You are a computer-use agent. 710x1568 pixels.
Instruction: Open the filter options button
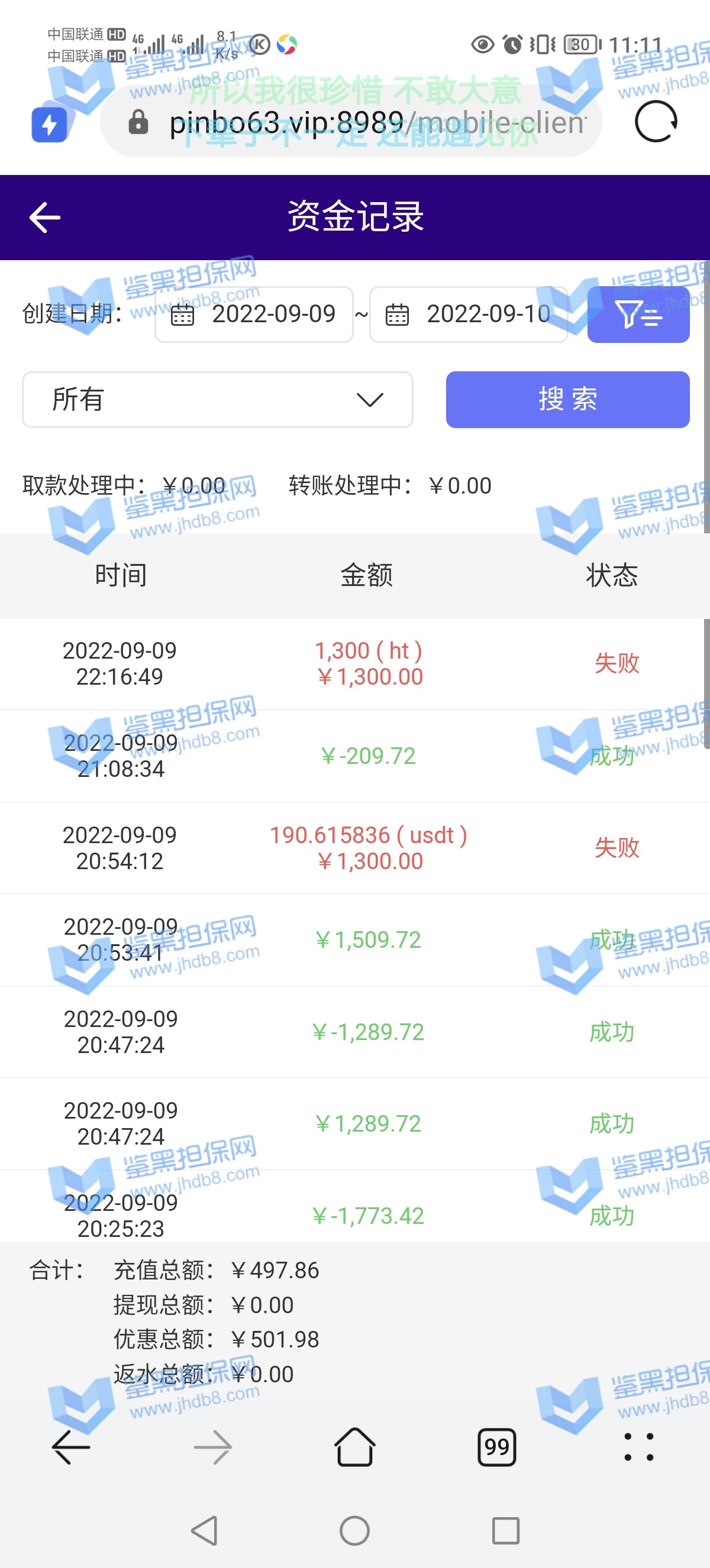pyautogui.click(x=638, y=314)
